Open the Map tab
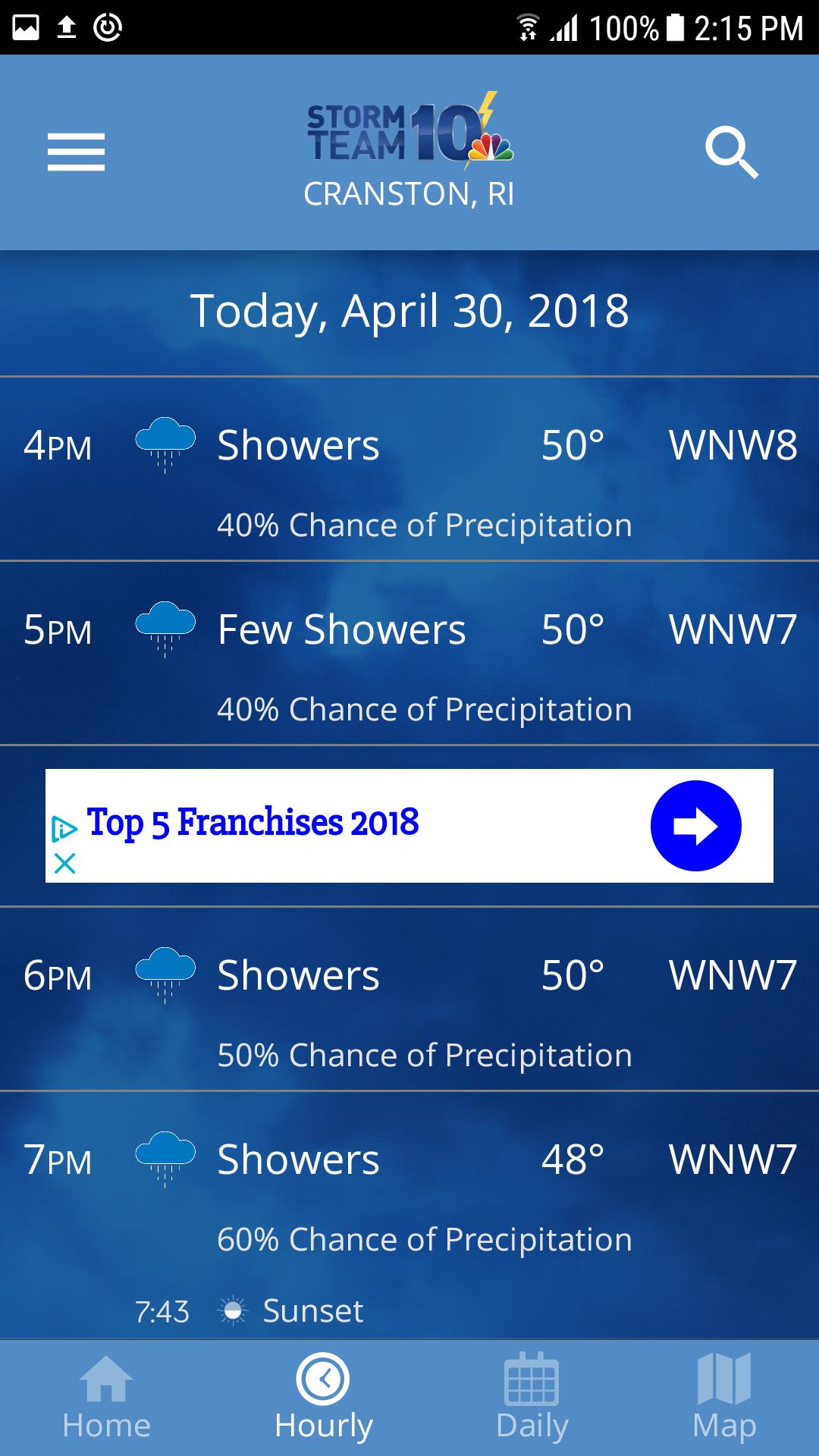The width and height of the screenshot is (819, 1456). [724, 1398]
